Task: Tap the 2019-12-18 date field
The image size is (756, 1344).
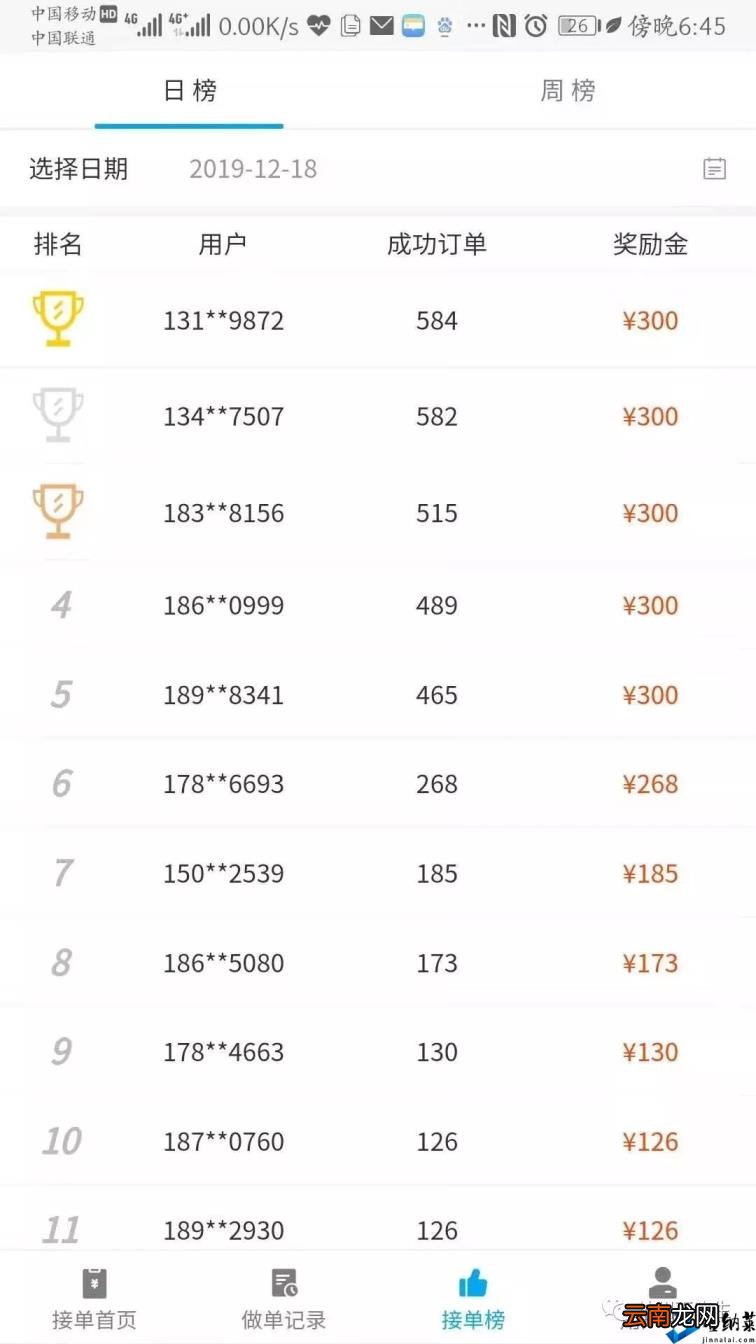Action: point(253,169)
